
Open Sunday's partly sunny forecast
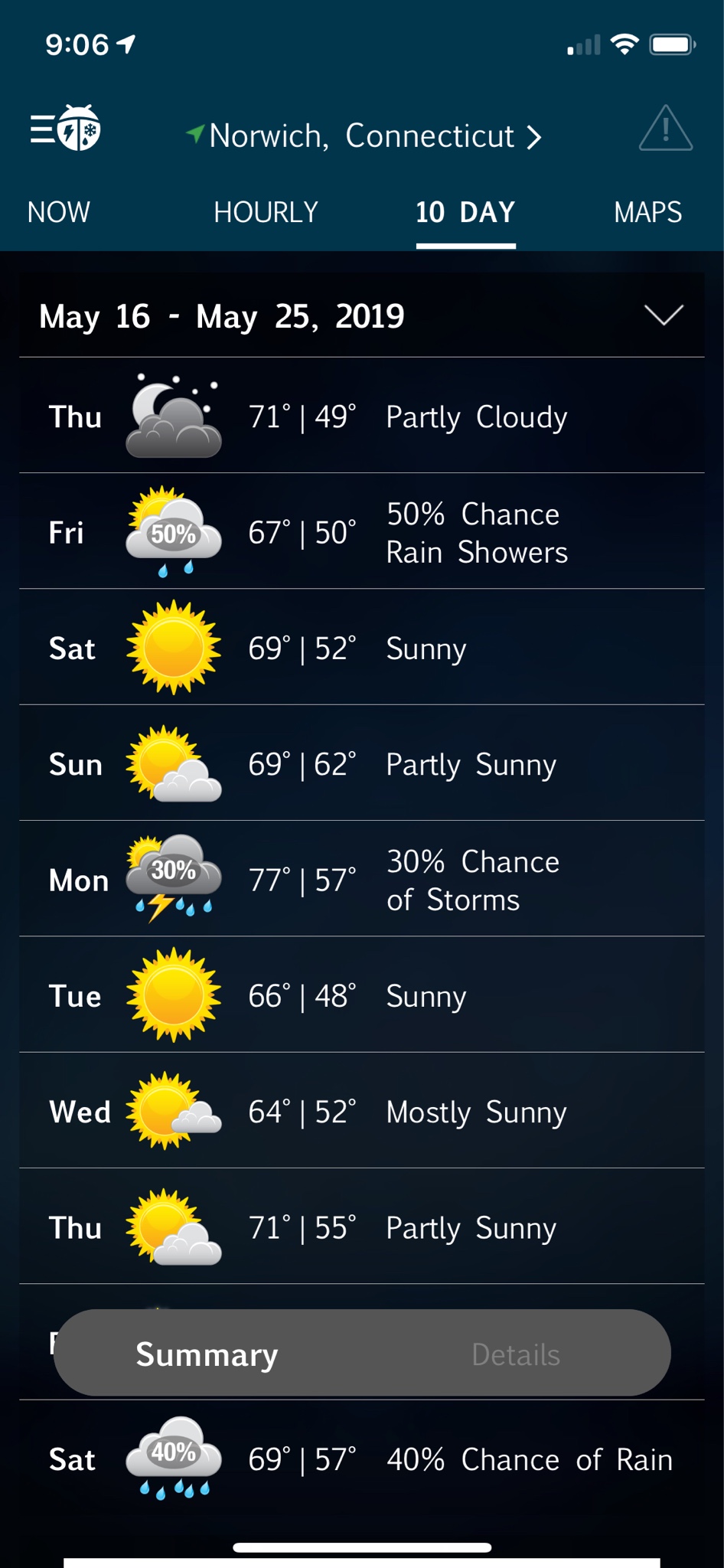(361, 763)
